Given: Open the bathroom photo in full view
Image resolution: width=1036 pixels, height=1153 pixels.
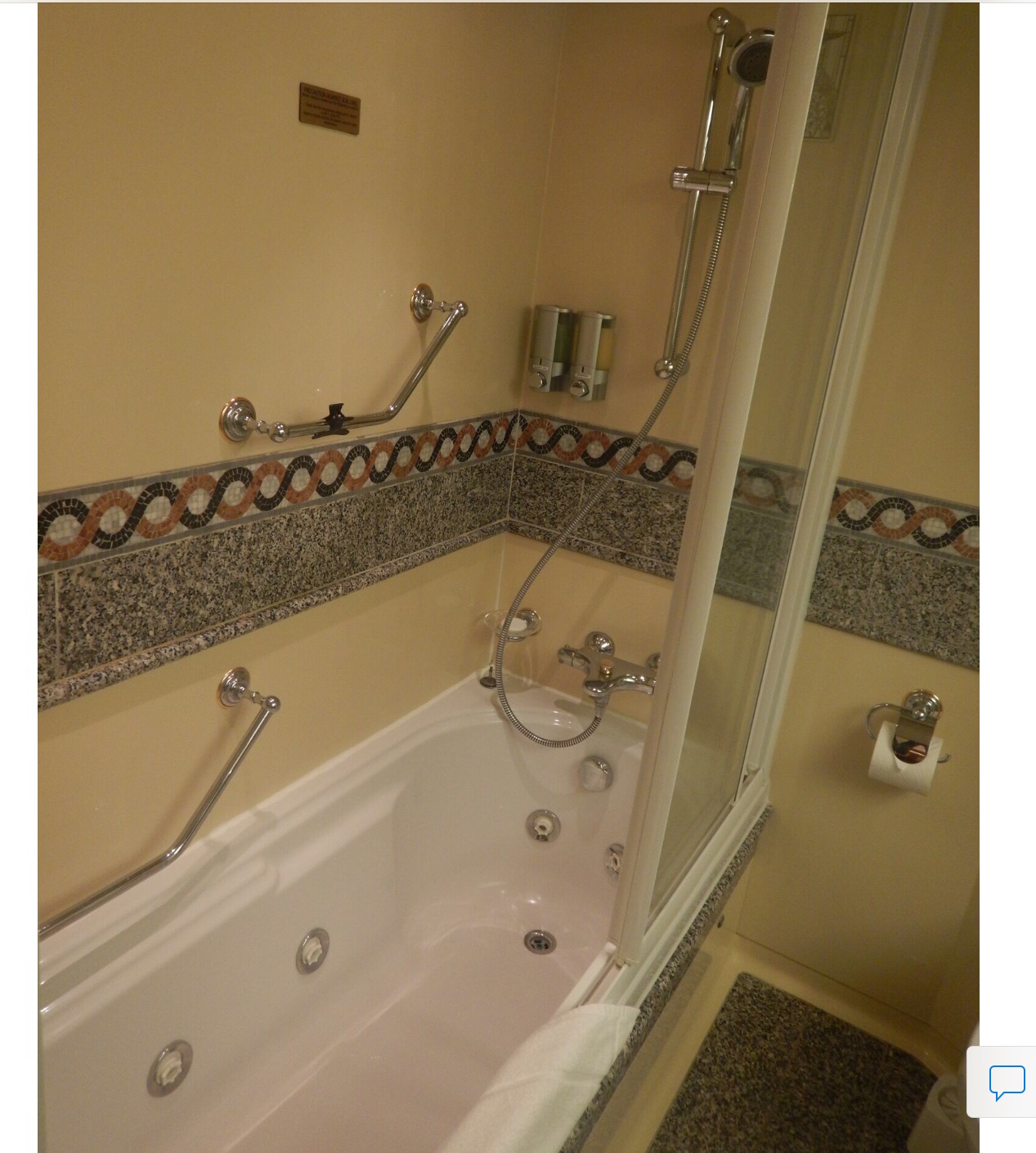Looking at the screenshot, I should coord(507,572).
